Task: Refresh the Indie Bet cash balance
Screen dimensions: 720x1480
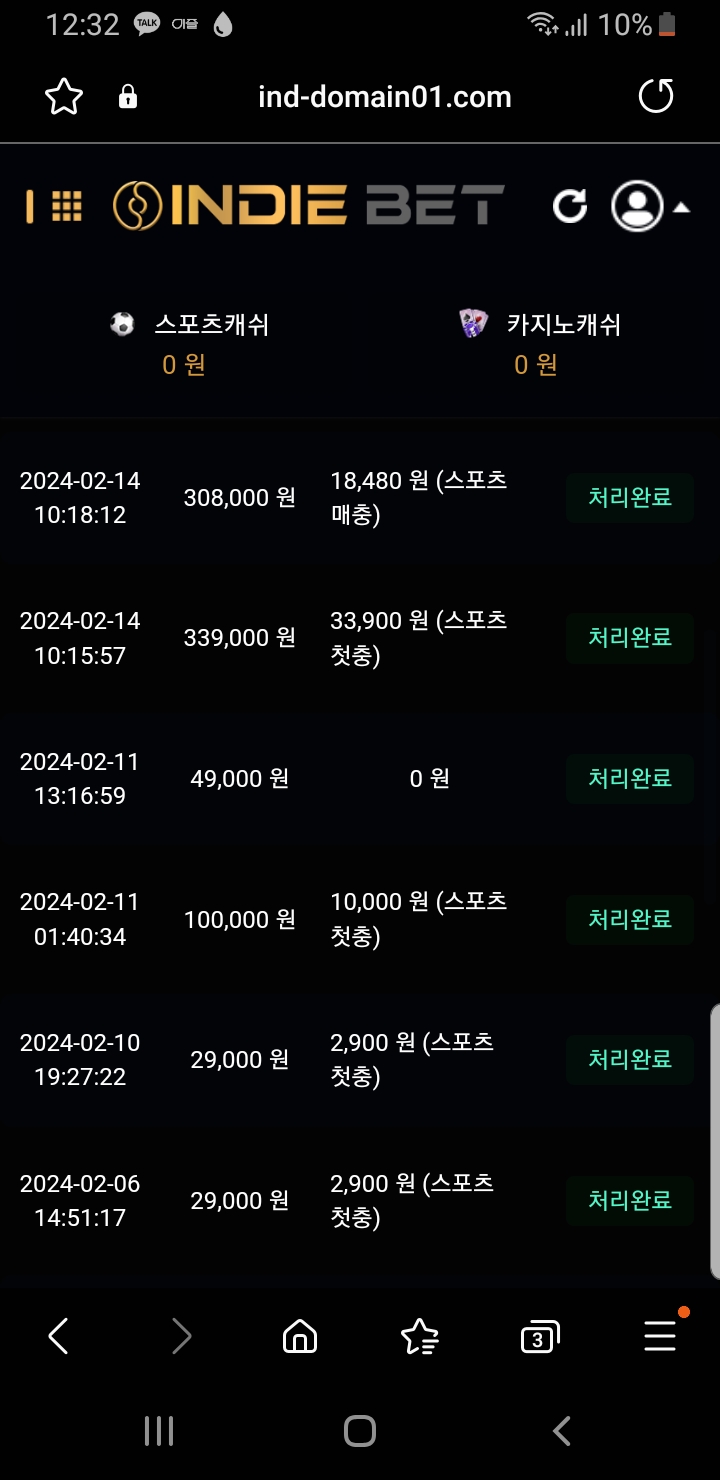Action: [x=570, y=206]
